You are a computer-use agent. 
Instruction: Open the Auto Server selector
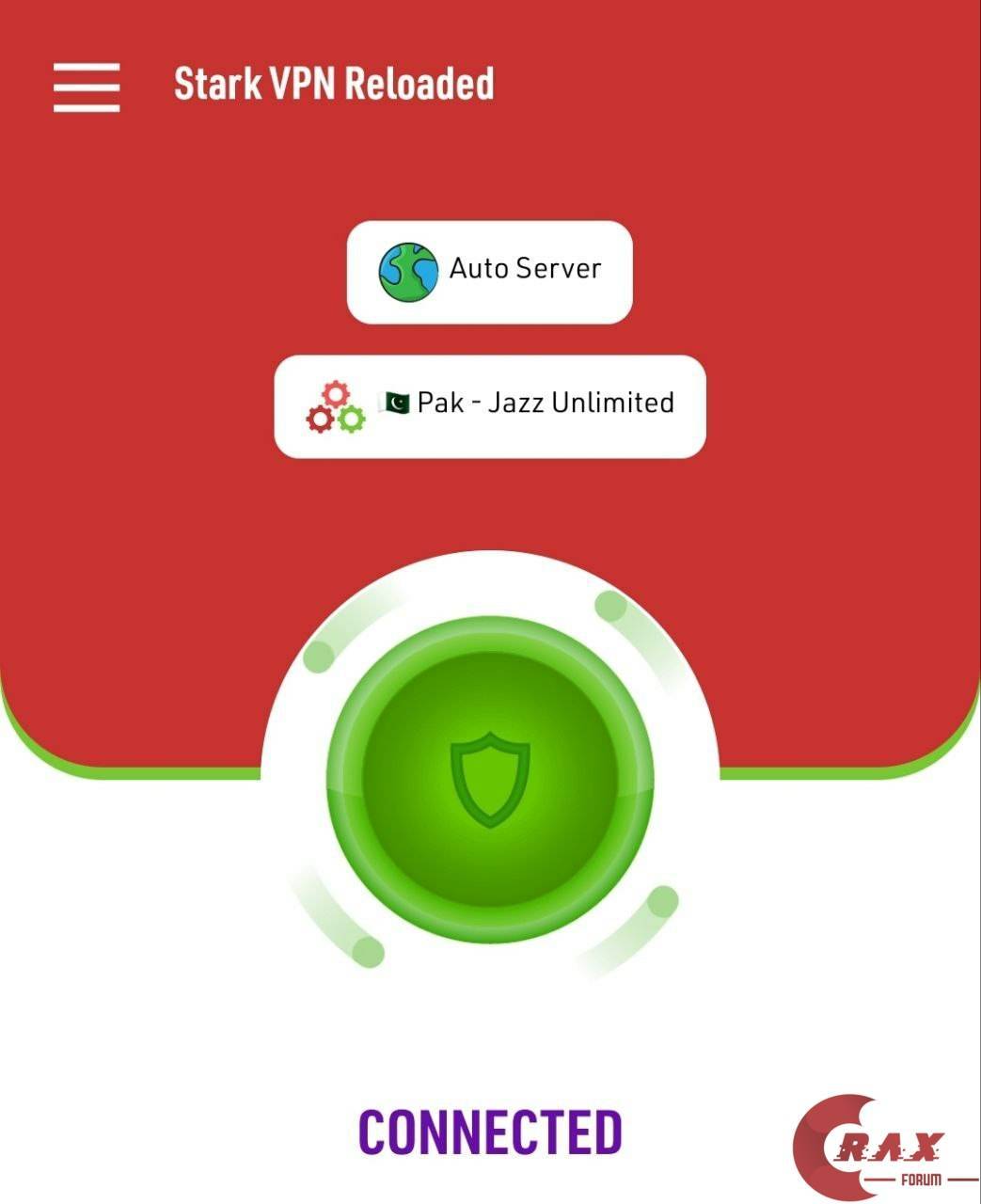(489, 272)
